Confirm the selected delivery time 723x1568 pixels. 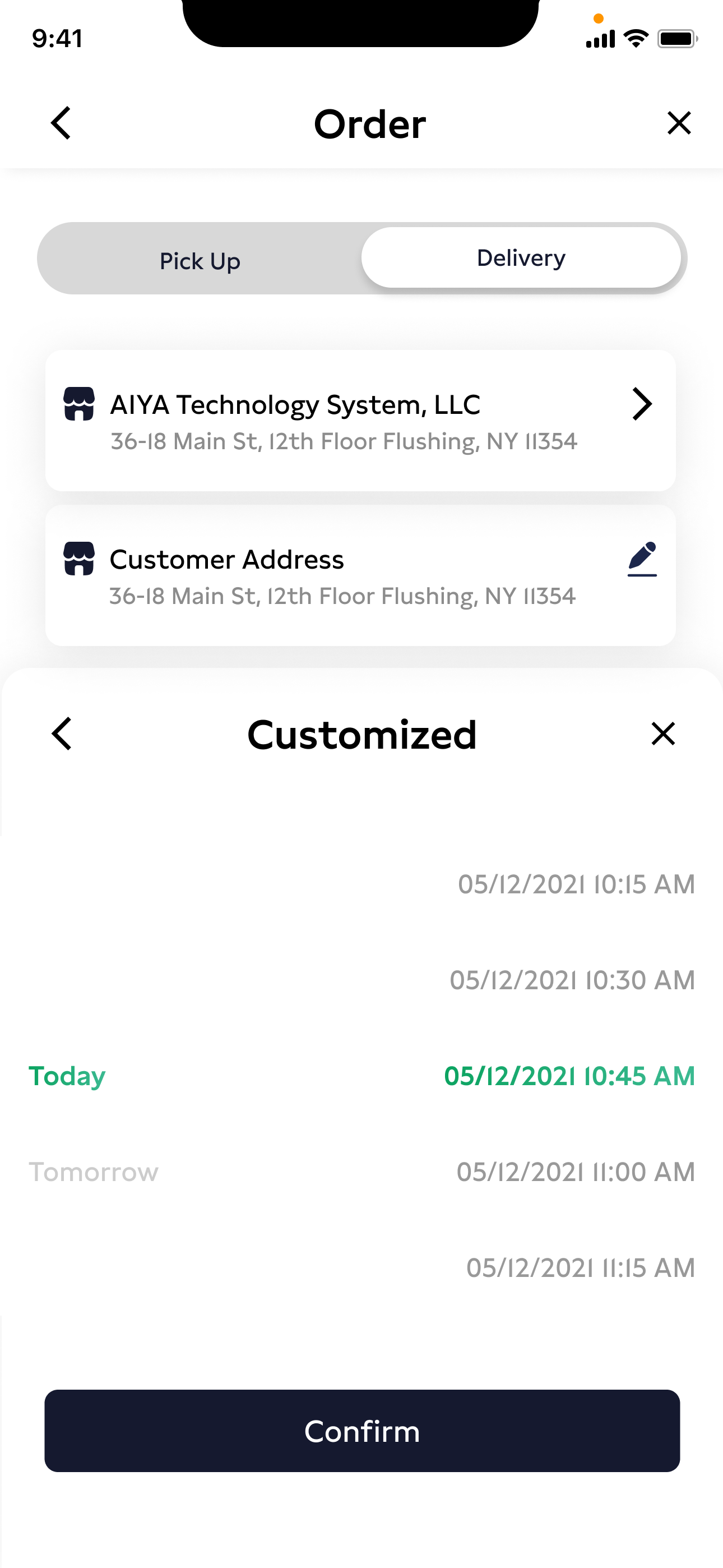tap(361, 1431)
